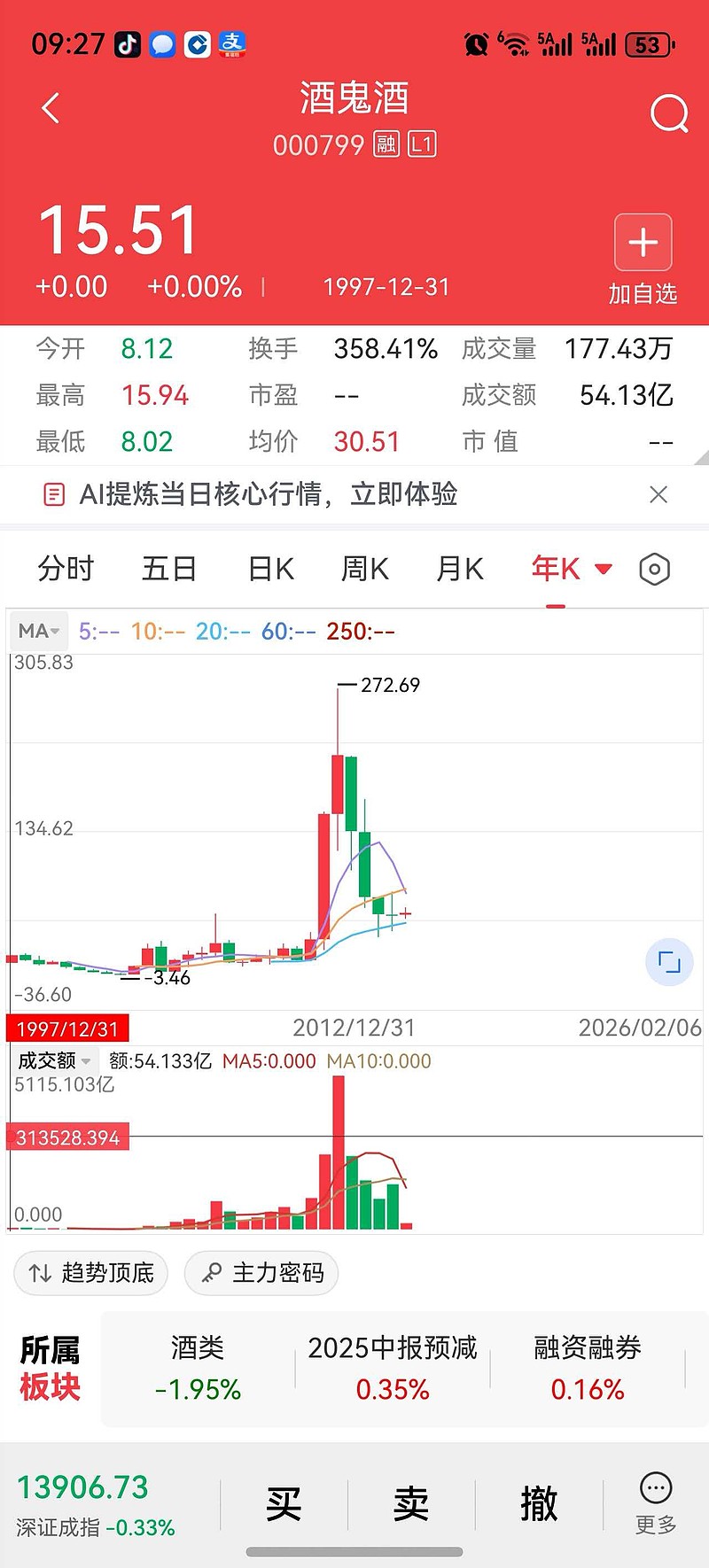This screenshot has height=1568, width=709.
Task: Switch to the 分时 tab
Action: point(65,569)
